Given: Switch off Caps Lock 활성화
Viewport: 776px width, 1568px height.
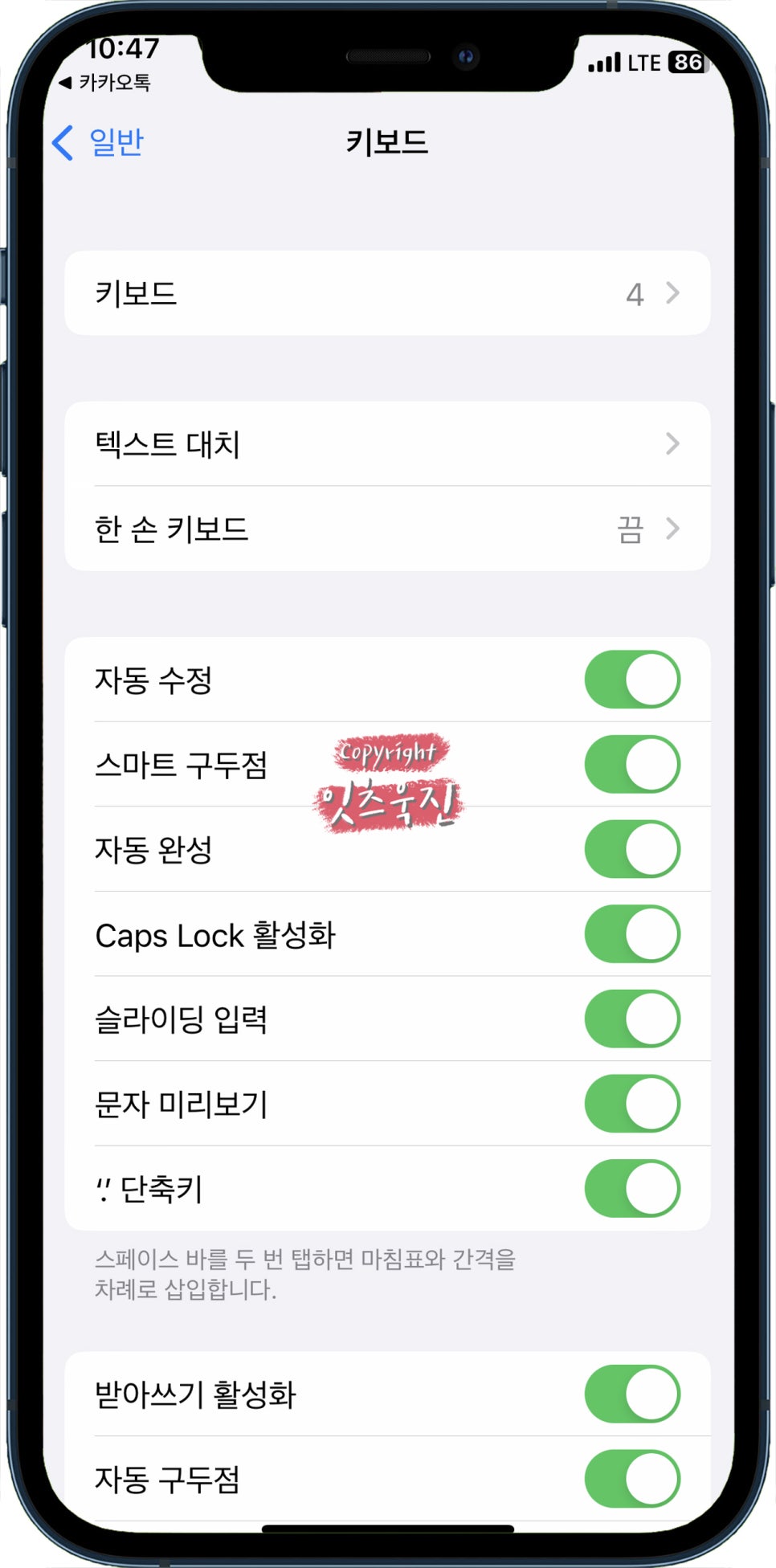Looking at the screenshot, I should click(x=632, y=934).
